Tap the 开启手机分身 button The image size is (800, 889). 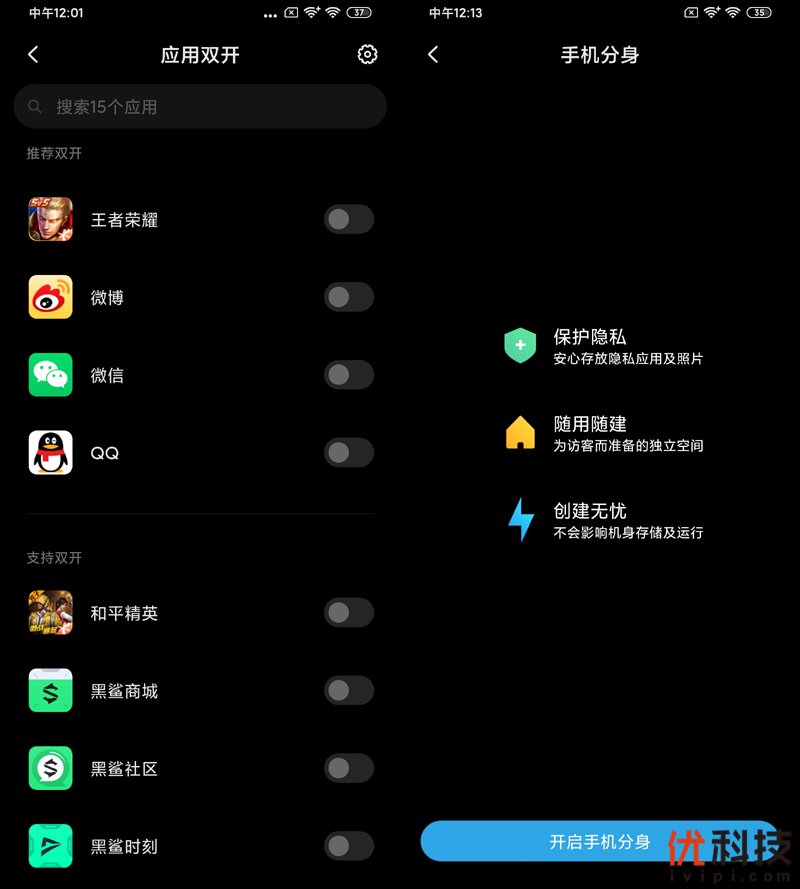pos(600,843)
